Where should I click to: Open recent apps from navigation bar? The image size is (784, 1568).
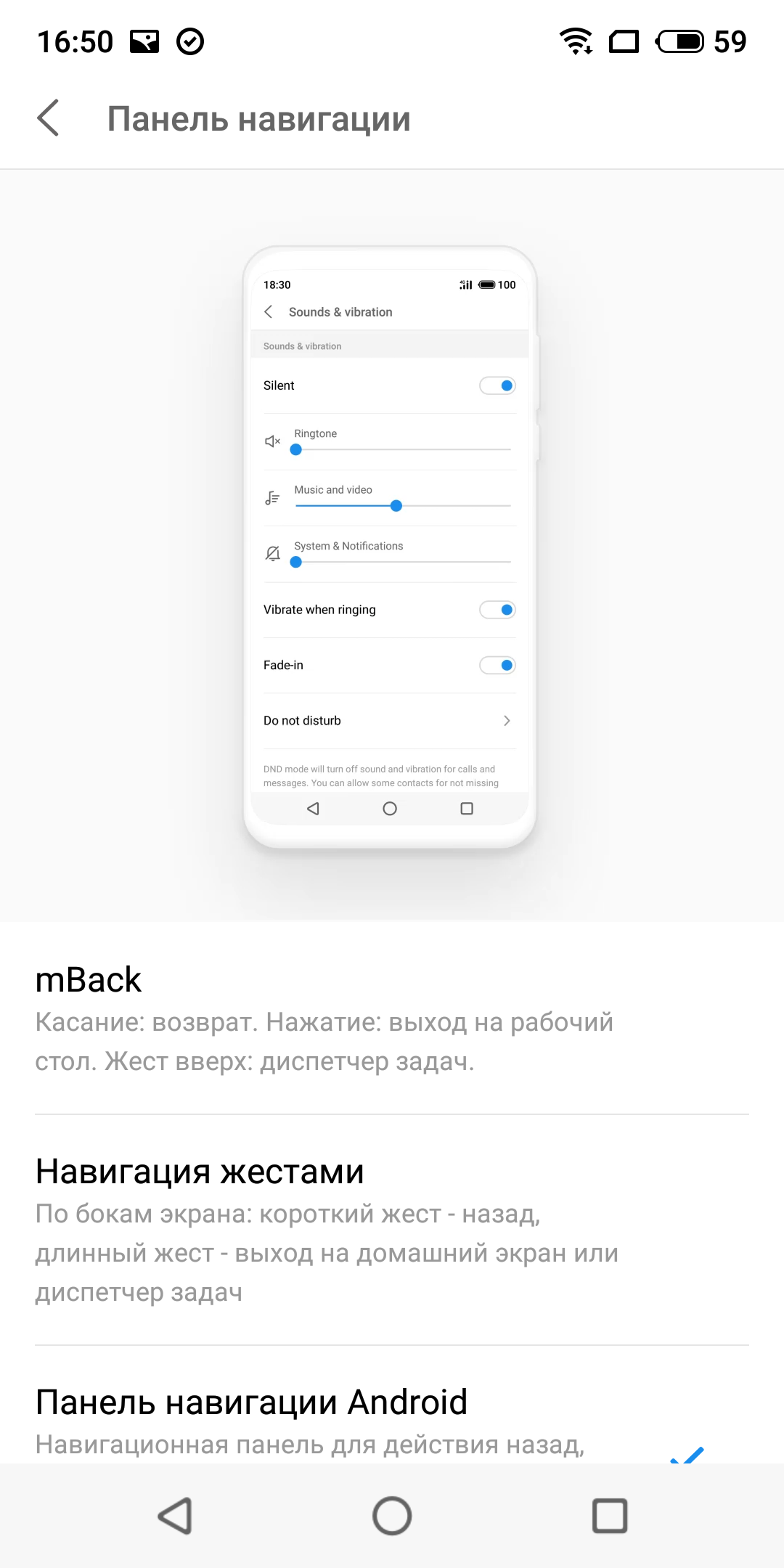pos(610,1516)
